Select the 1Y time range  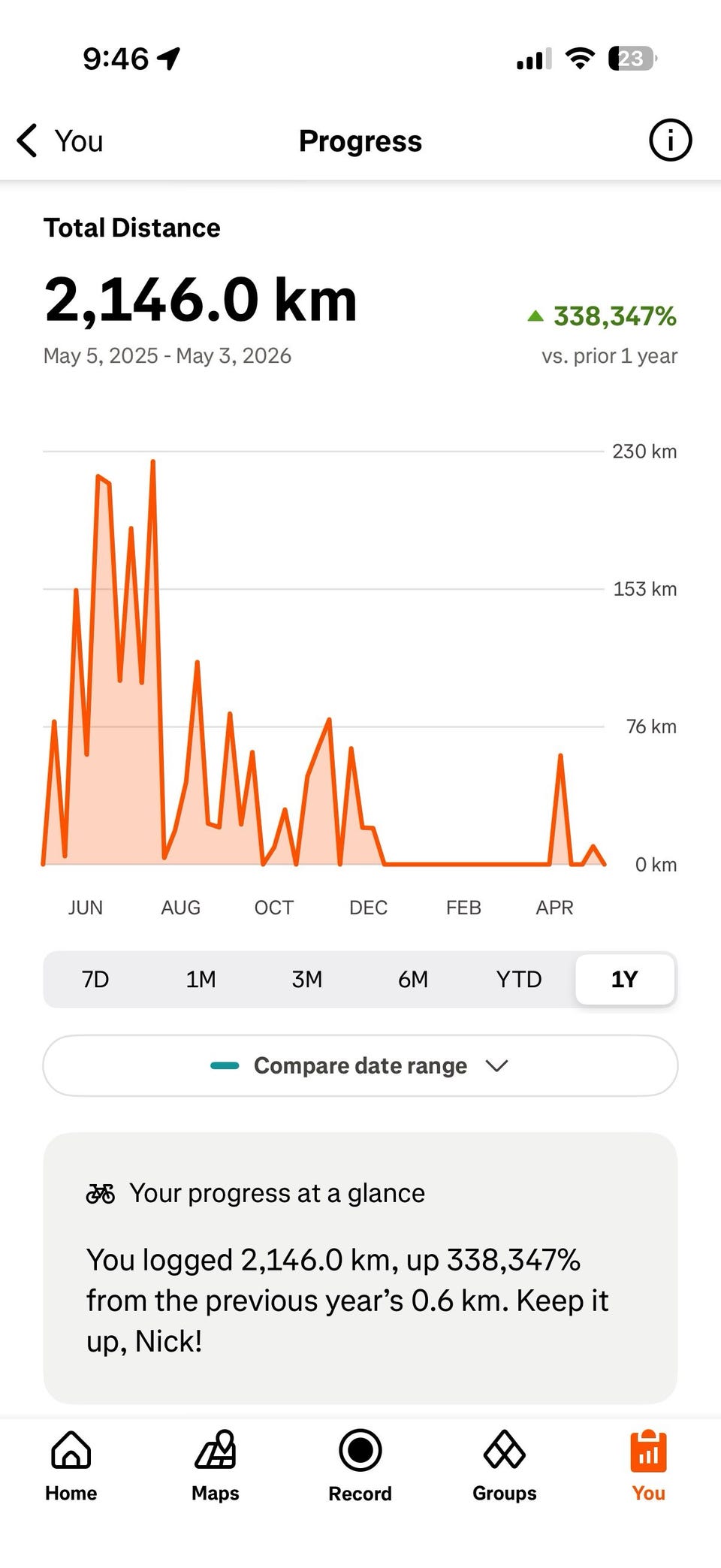point(624,979)
